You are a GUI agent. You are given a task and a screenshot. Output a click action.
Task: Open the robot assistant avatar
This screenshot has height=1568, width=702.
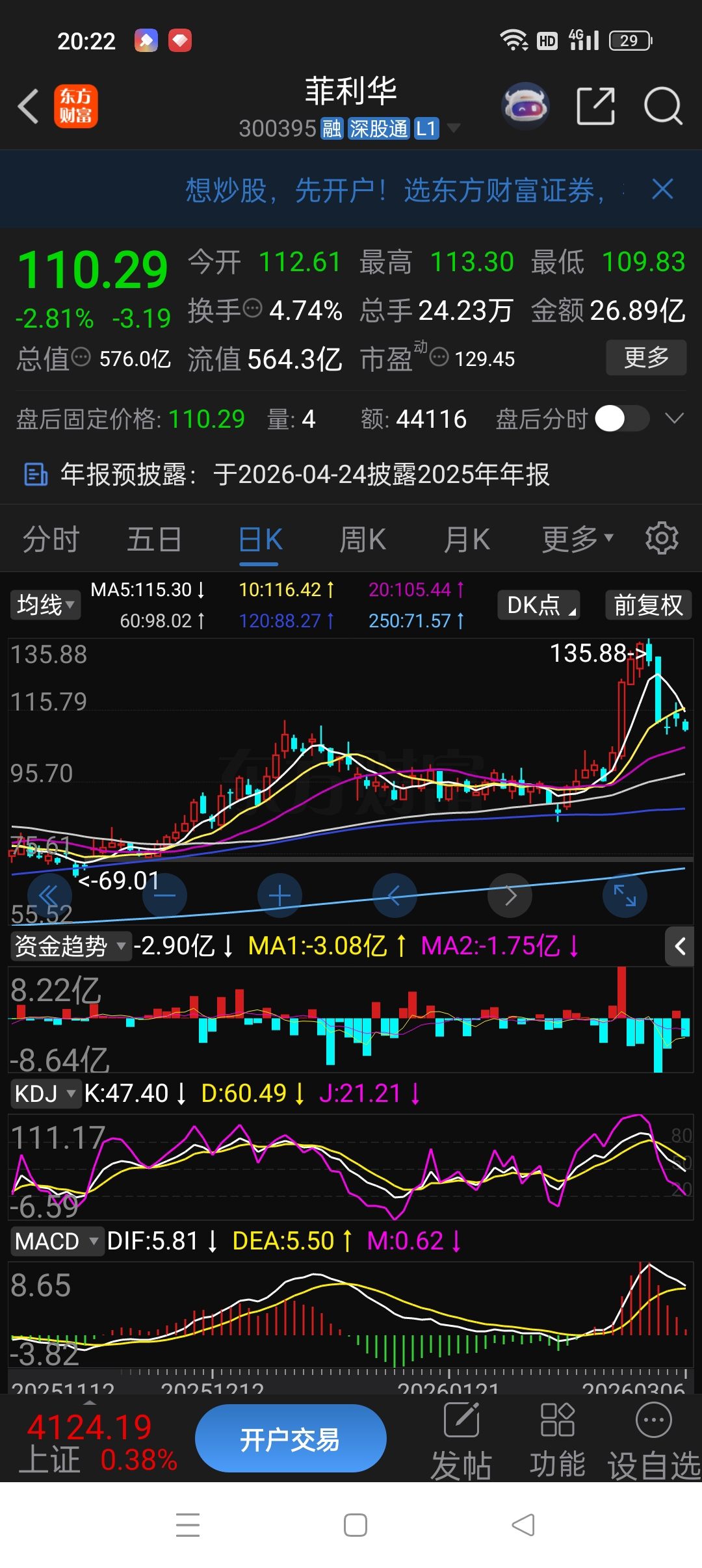(x=525, y=106)
